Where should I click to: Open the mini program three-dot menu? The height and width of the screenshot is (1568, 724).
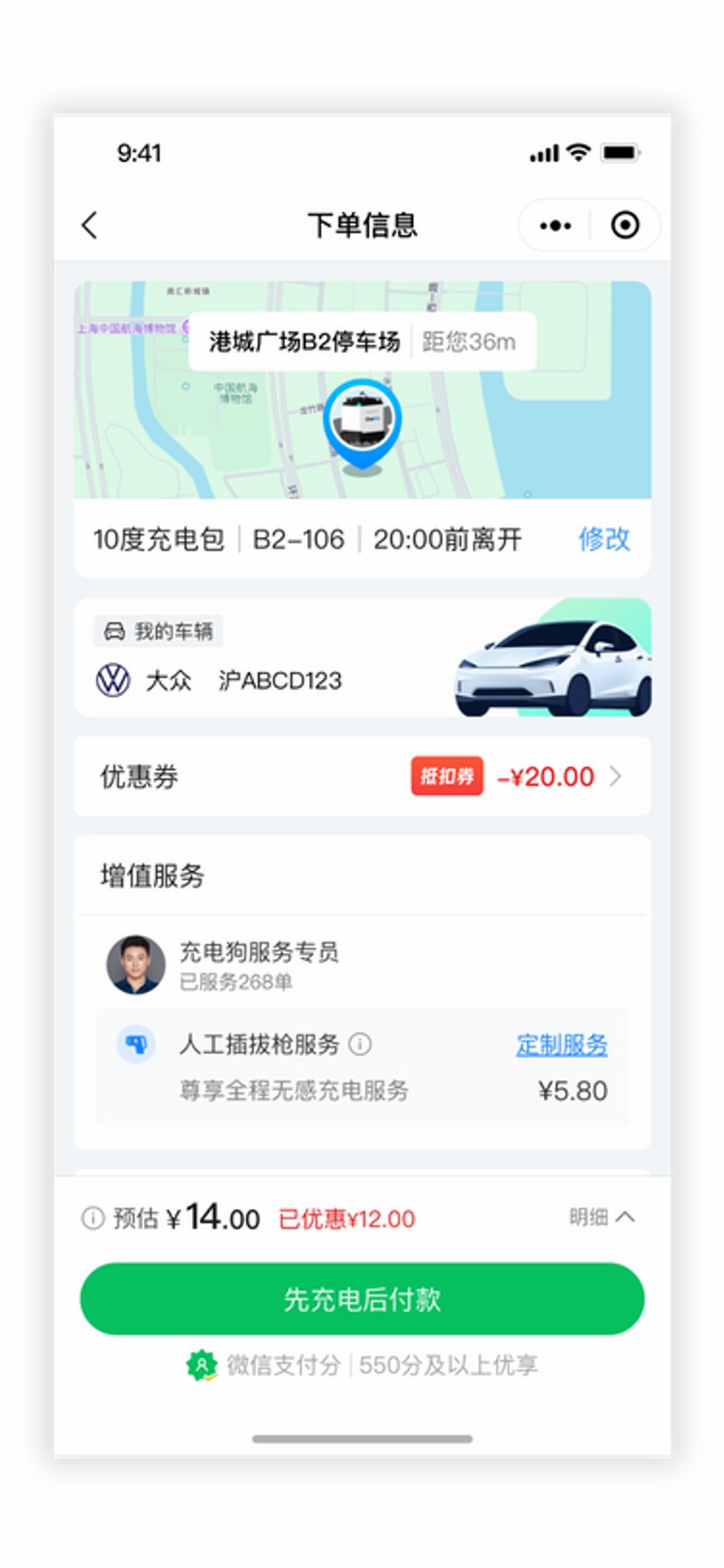pyautogui.click(x=555, y=226)
